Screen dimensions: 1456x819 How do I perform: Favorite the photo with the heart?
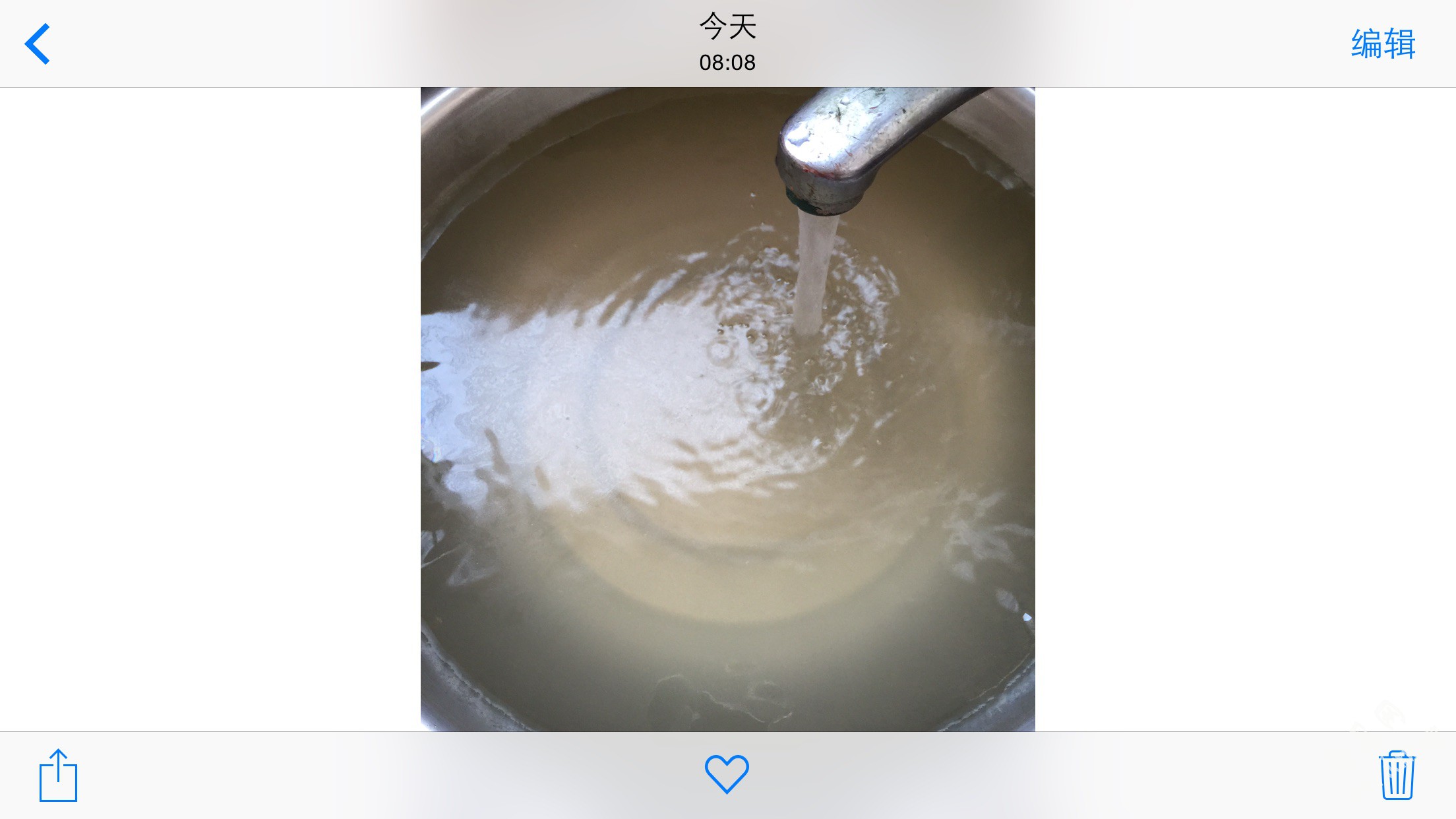727,774
